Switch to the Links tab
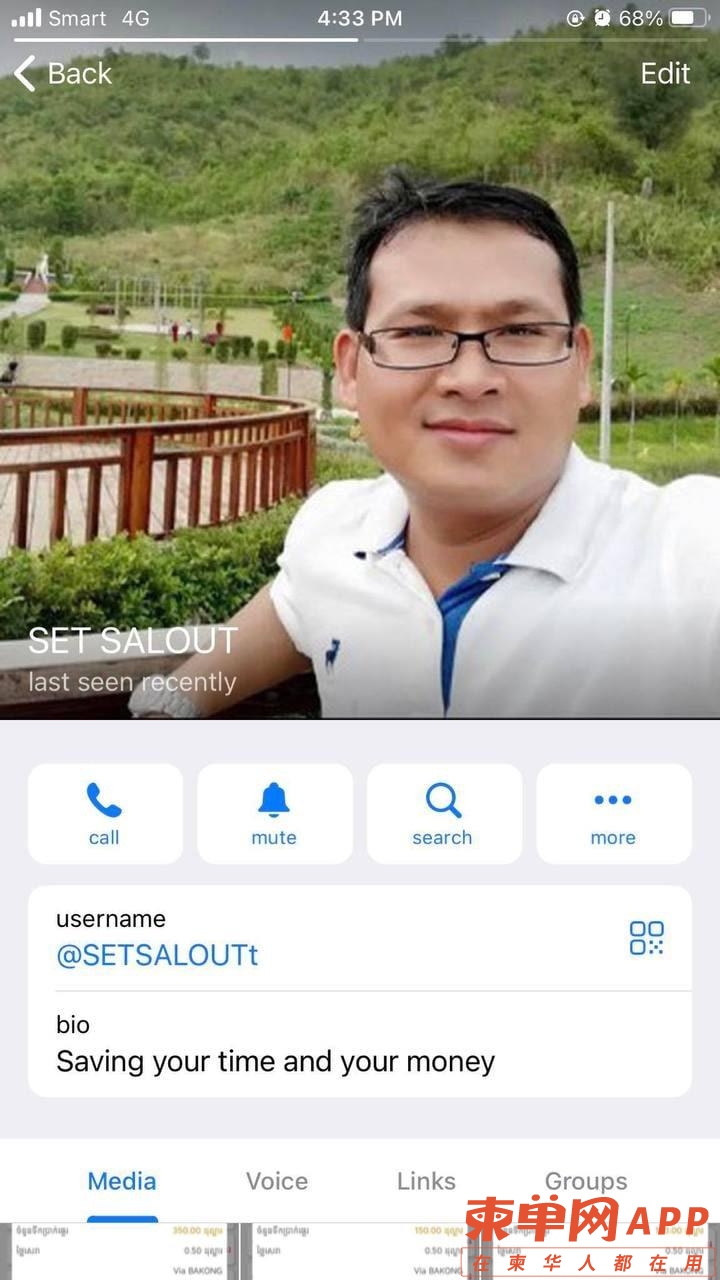The image size is (720, 1280). pos(426,1181)
